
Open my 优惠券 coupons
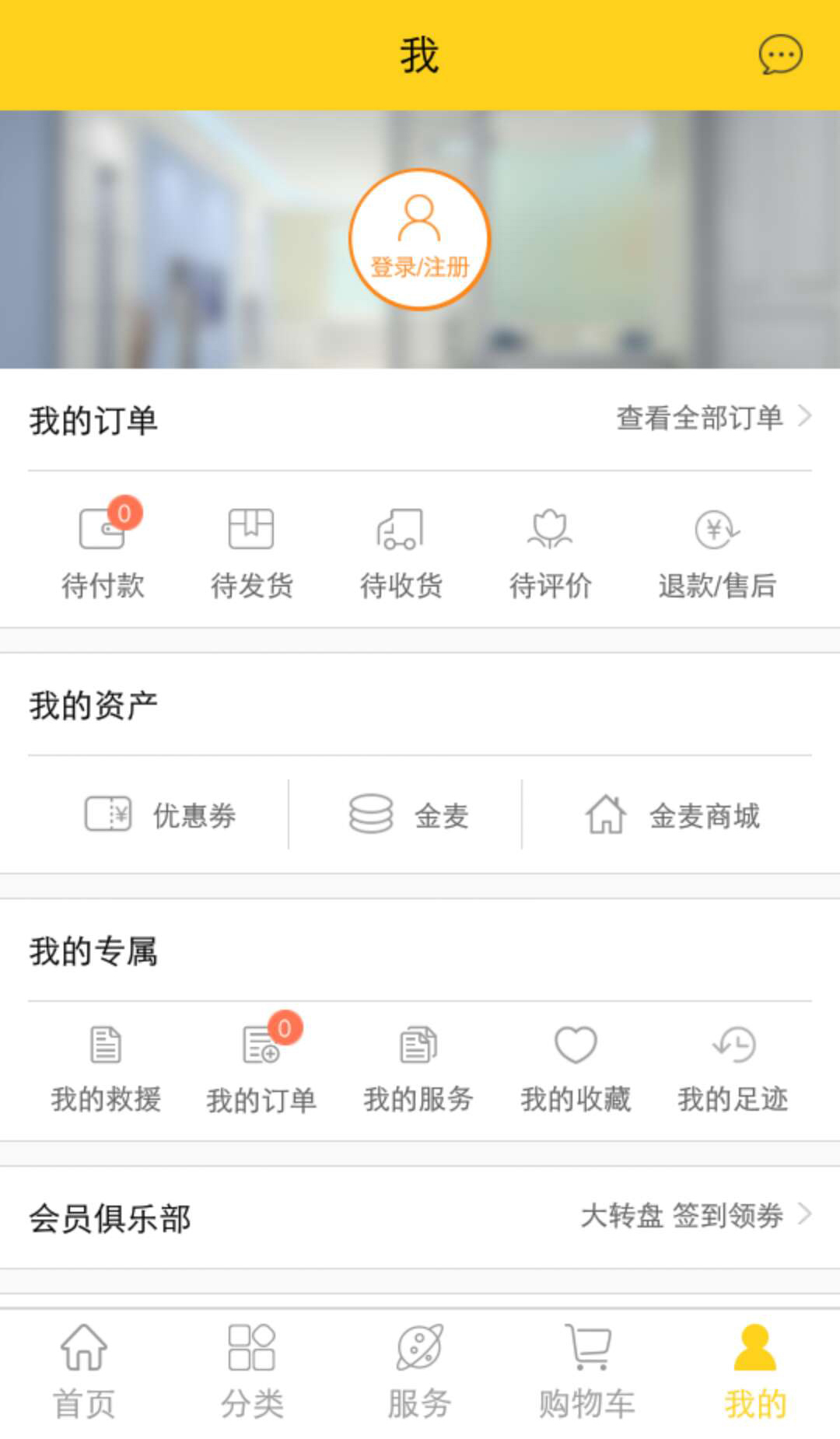pyautogui.click(x=160, y=814)
